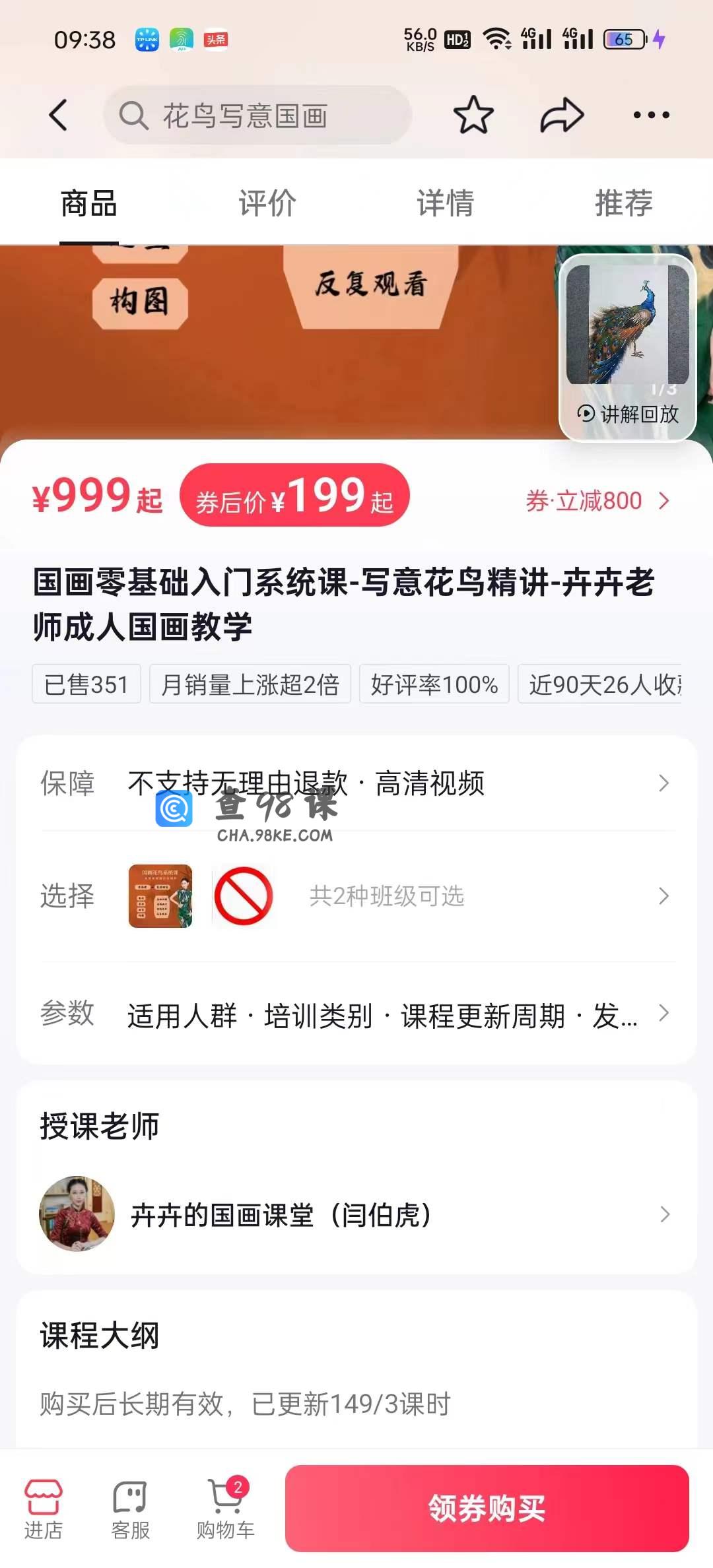
Task: Open the 保障 guarantee details row
Action: pos(356,783)
